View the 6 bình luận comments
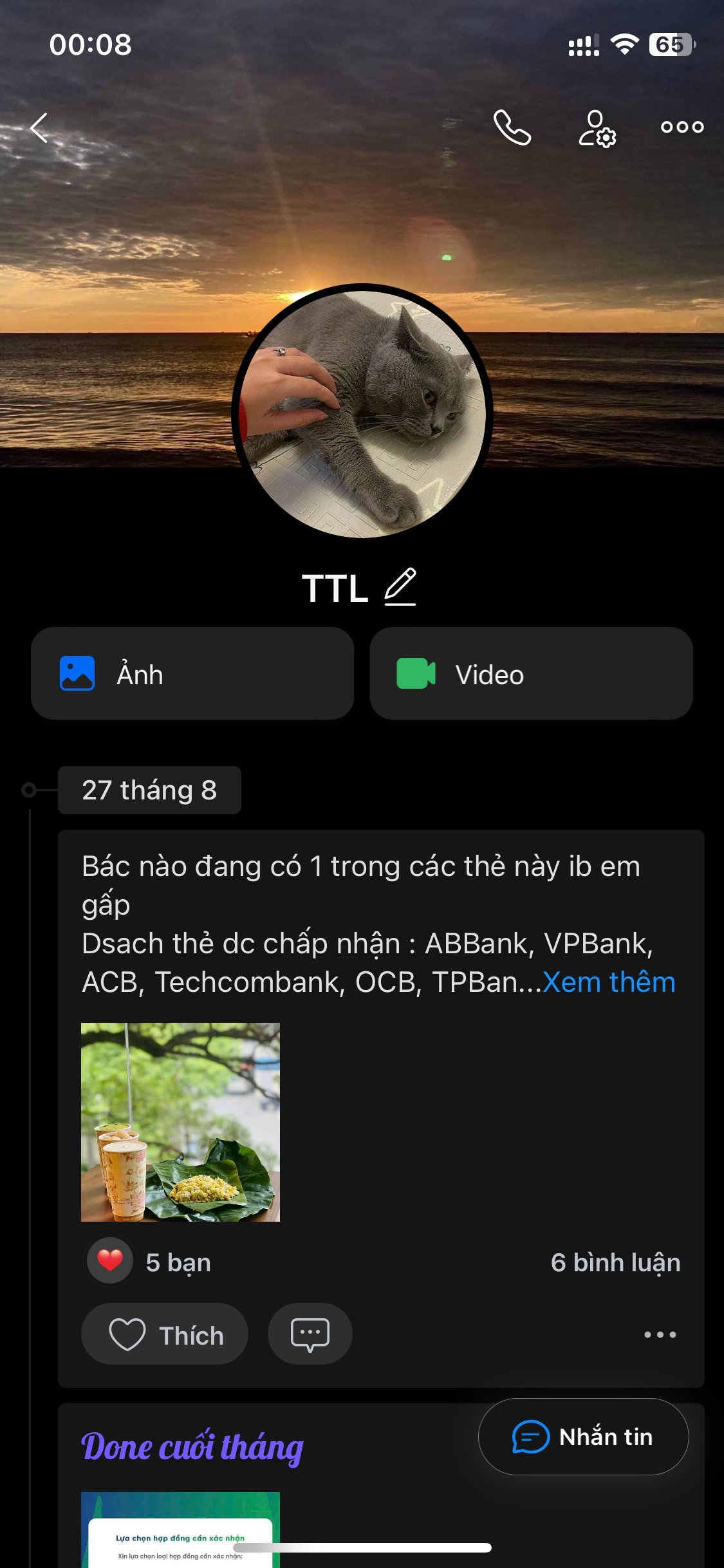The width and height of the screenshot is (724, 1568). click(x=615, y=1262)
